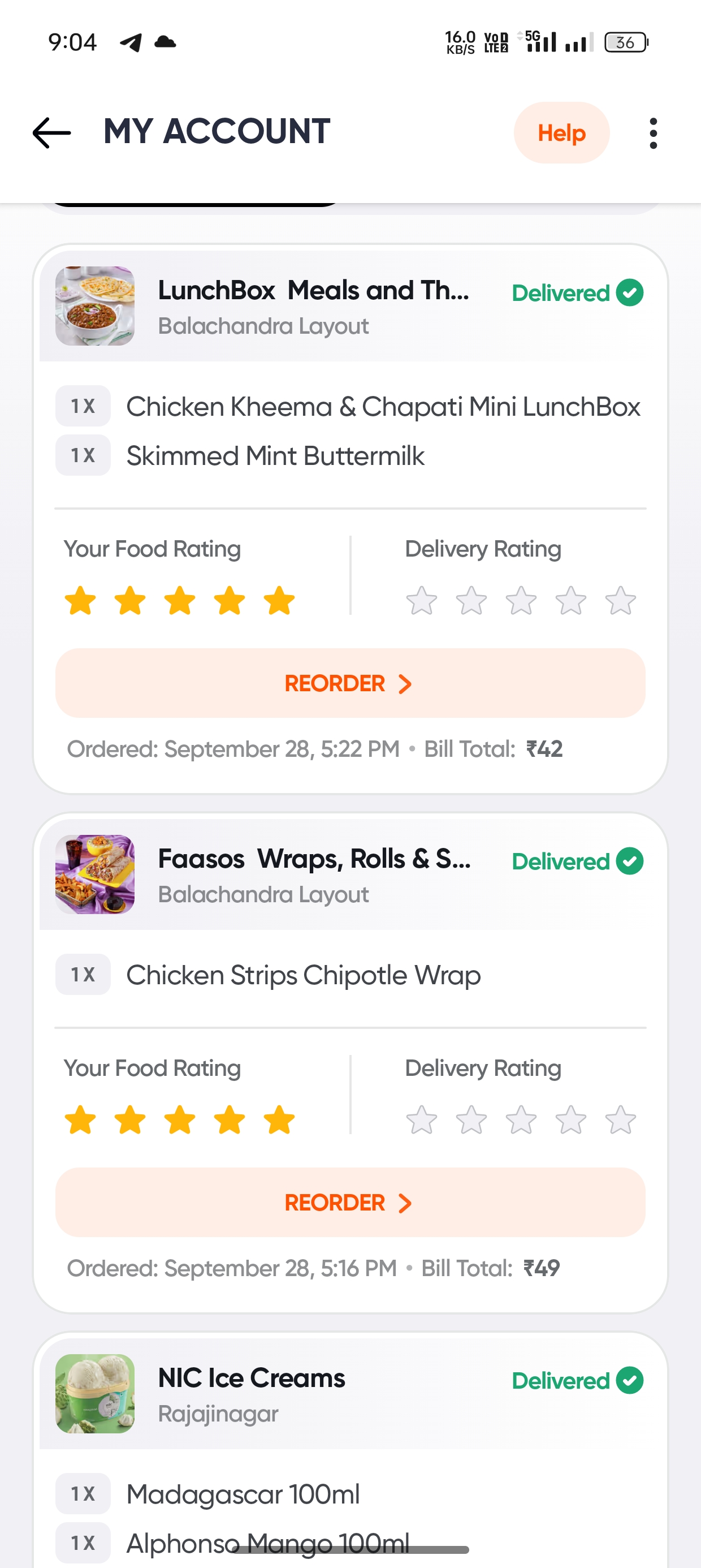Open the three-dot overflow menu
The image size is (701, 1568).
653,133
